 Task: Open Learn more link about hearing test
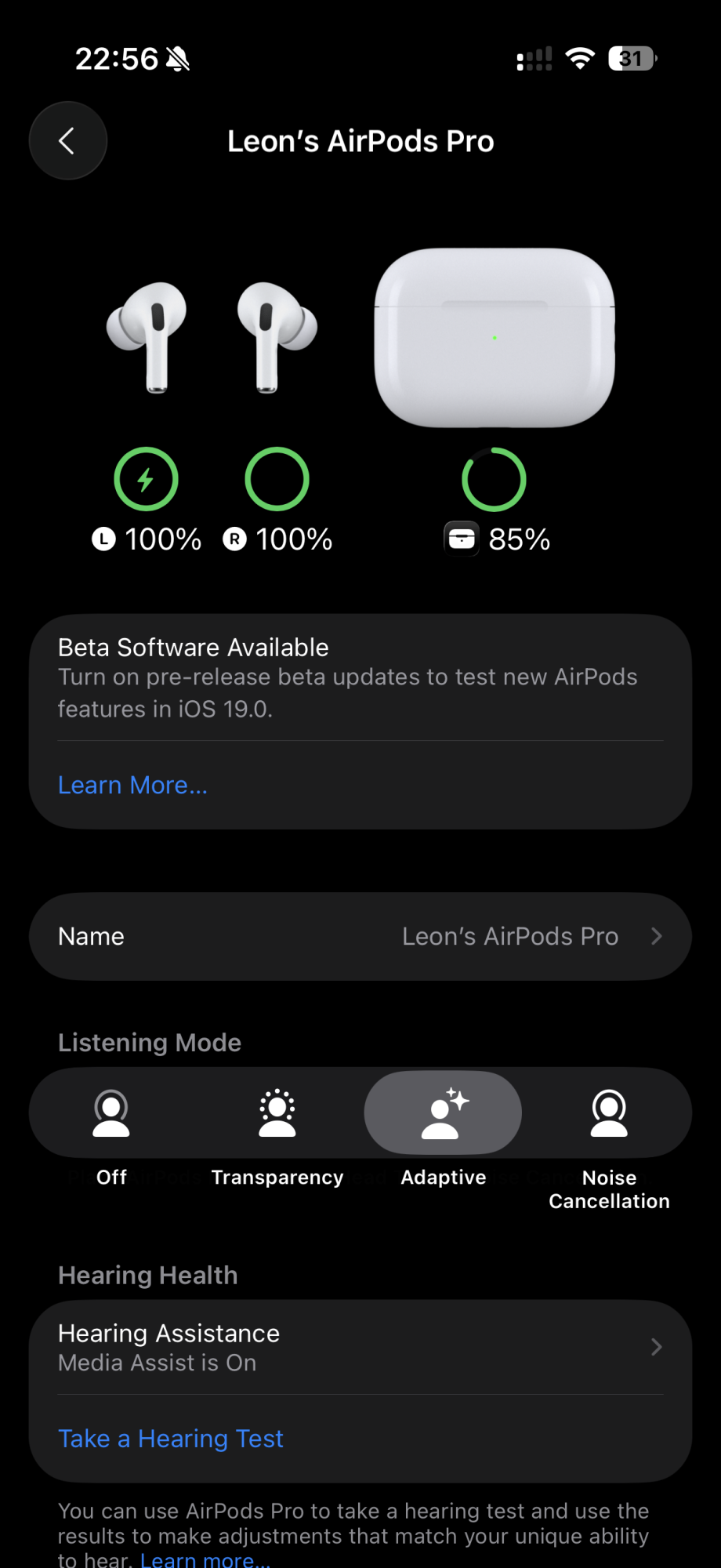(205, 1559)
